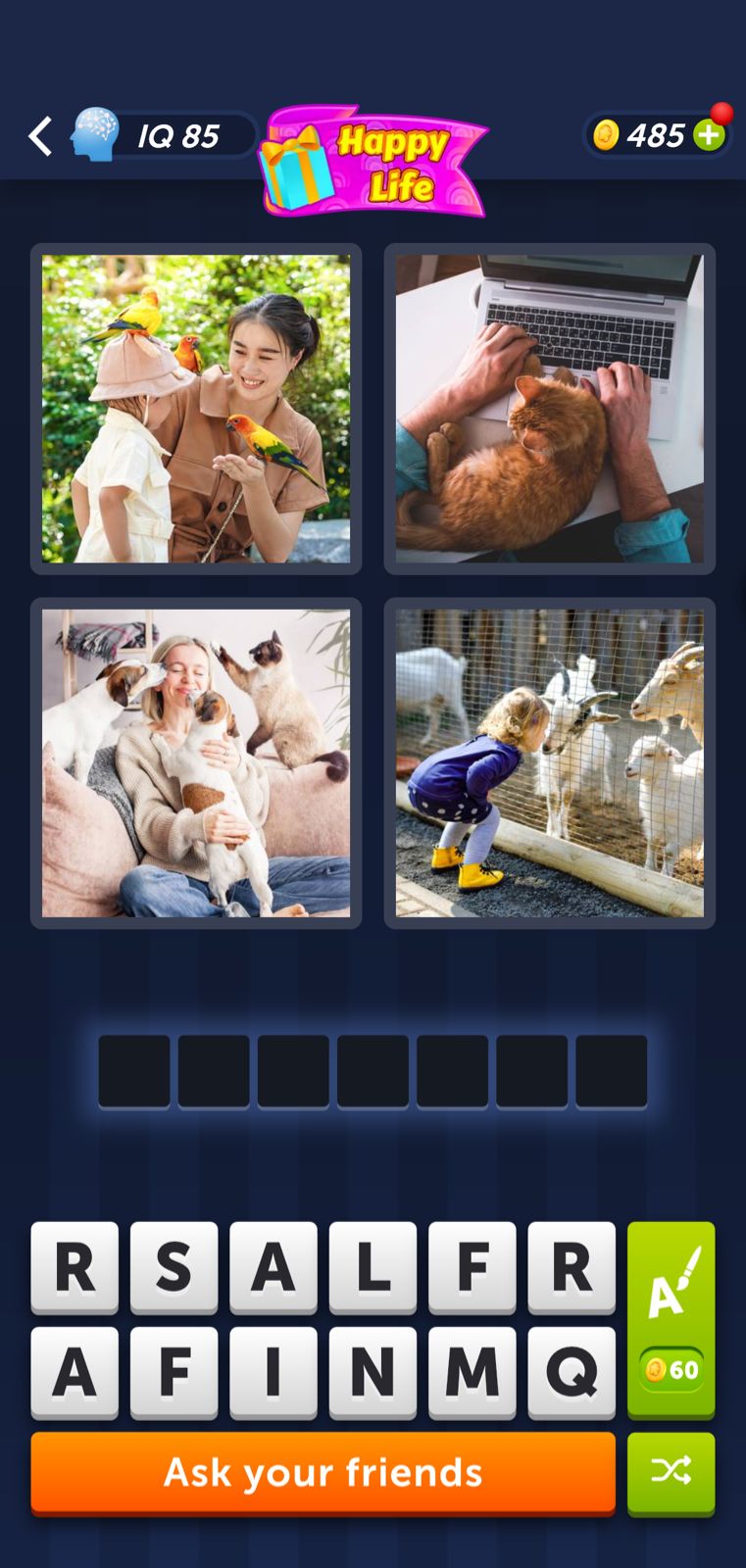Image resolution: width=746 pixels, height=1568 pixels.
Task: Go back with the arrow icon
Action: click(40, 136)
